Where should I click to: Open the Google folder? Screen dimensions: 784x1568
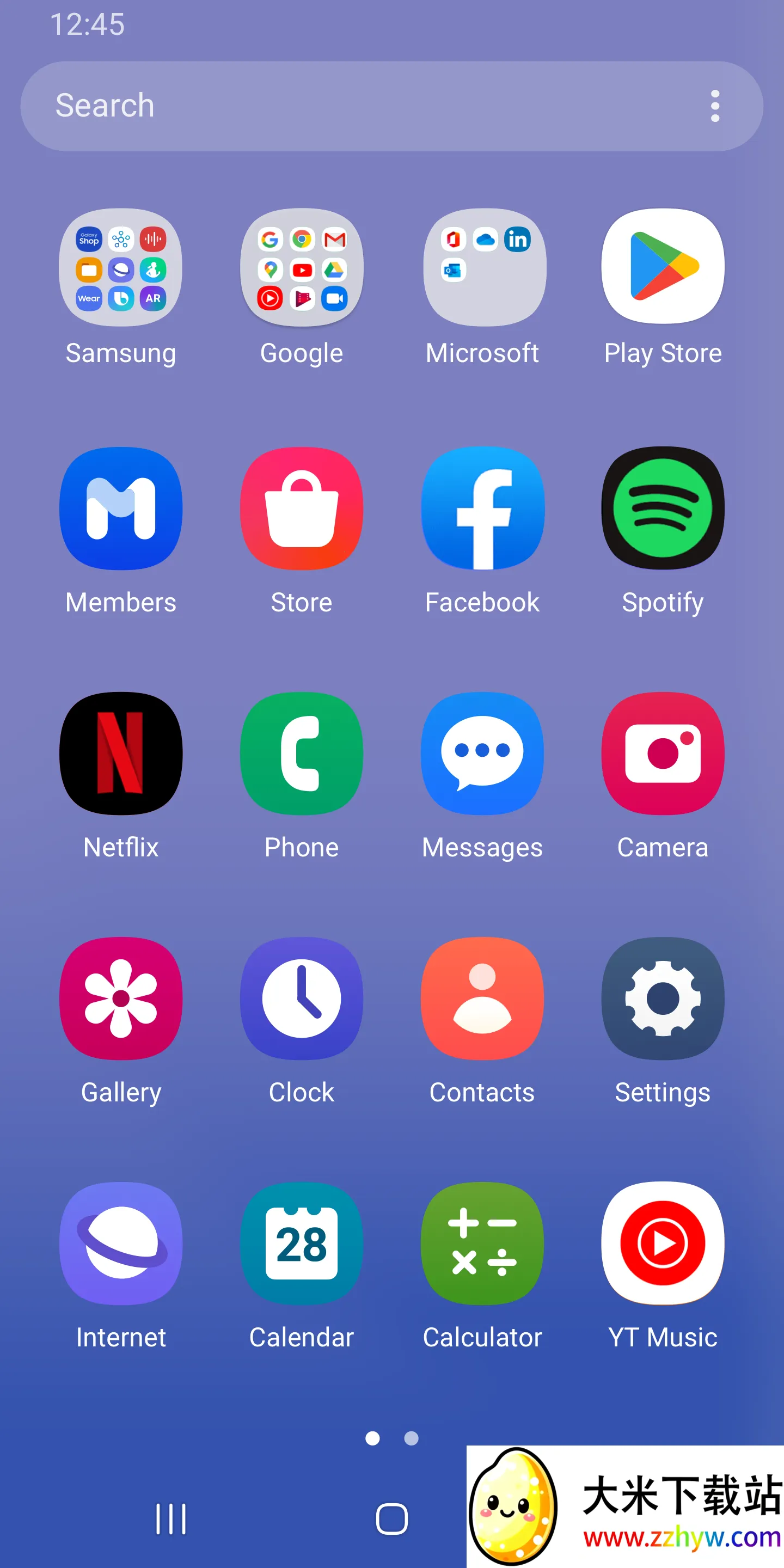click(301, 268)
